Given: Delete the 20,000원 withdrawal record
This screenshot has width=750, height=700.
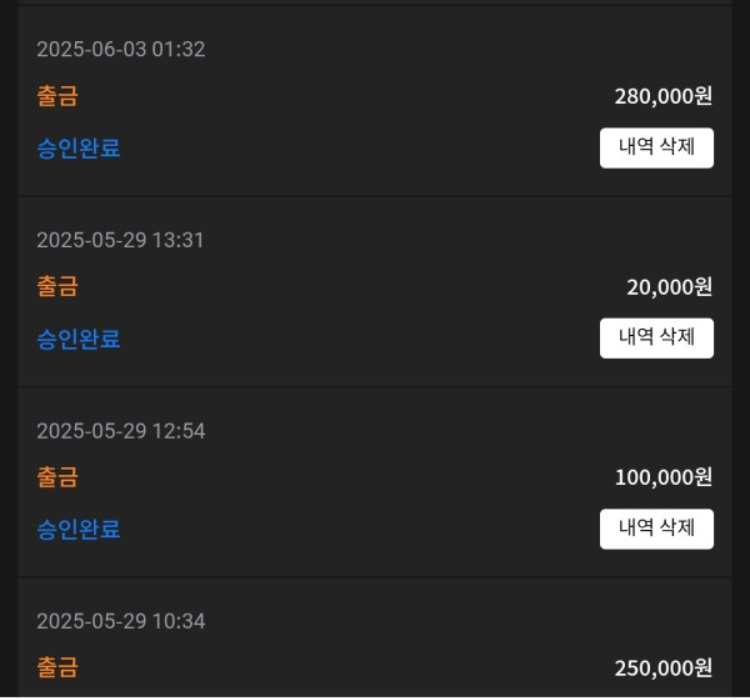Looking at the screenshot, I should pos(656,338).
